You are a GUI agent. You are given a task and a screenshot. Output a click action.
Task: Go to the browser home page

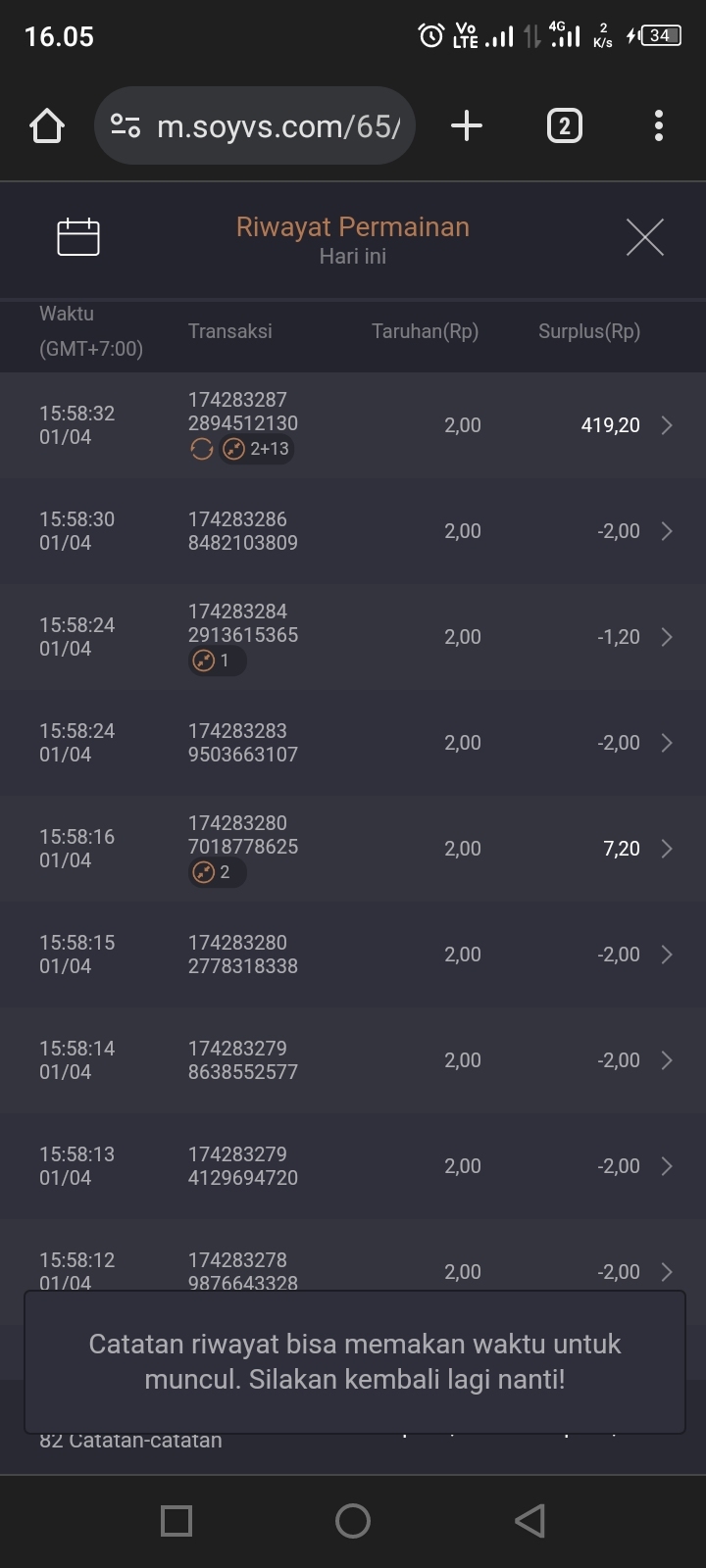47,126
